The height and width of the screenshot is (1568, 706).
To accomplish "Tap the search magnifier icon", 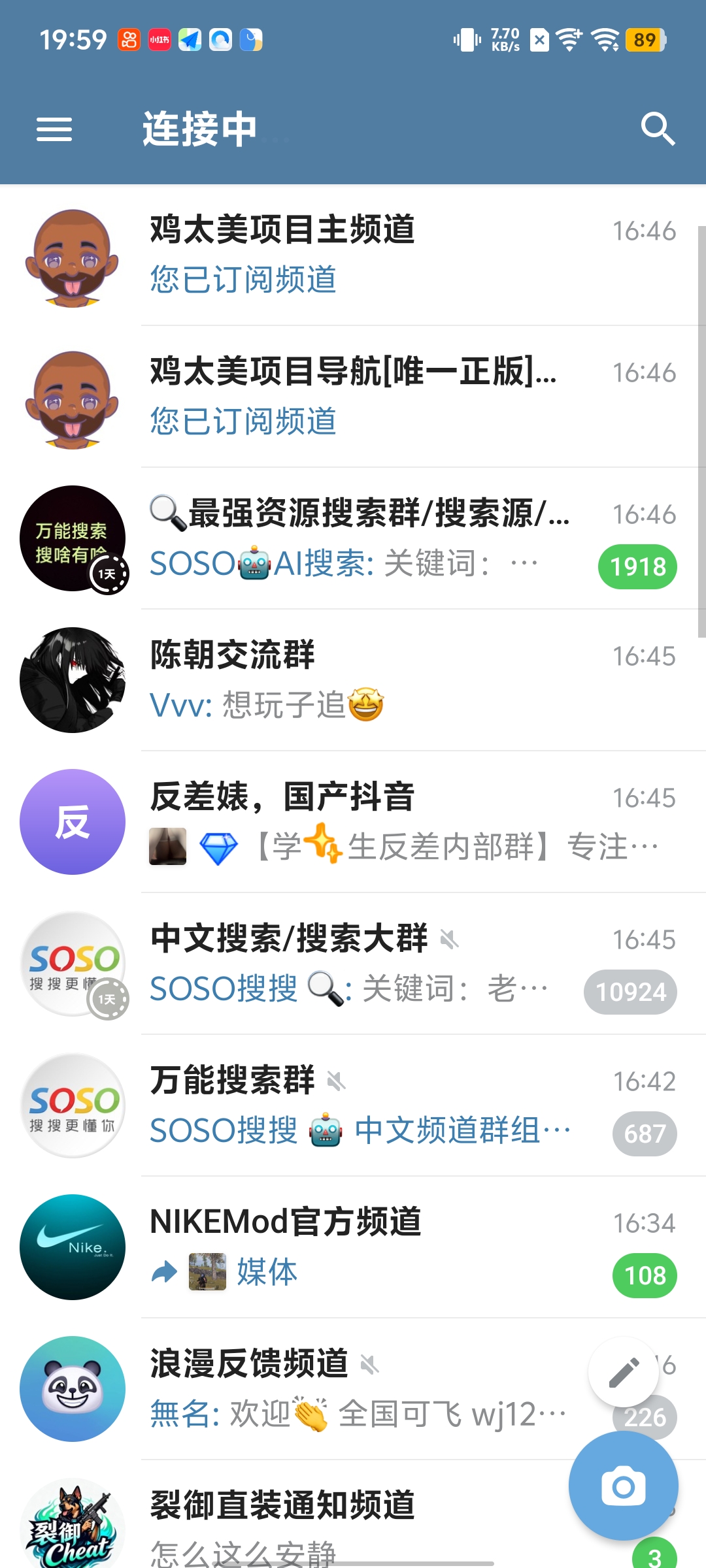I will [657, 129].
